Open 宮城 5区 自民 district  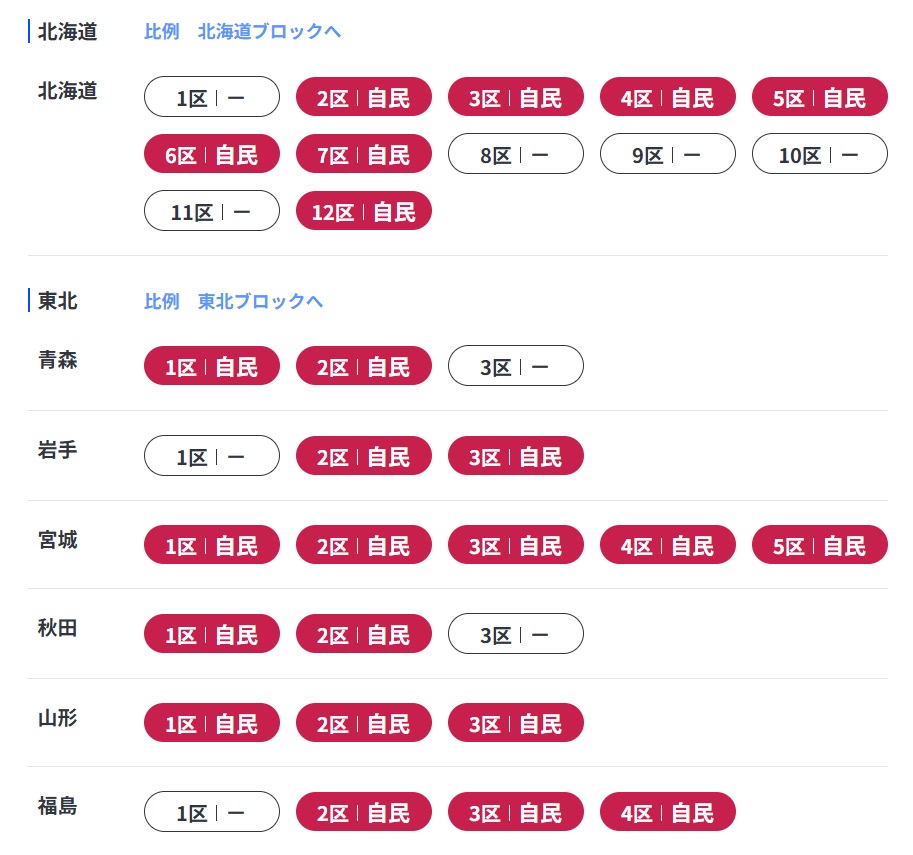tap(820, 545)
